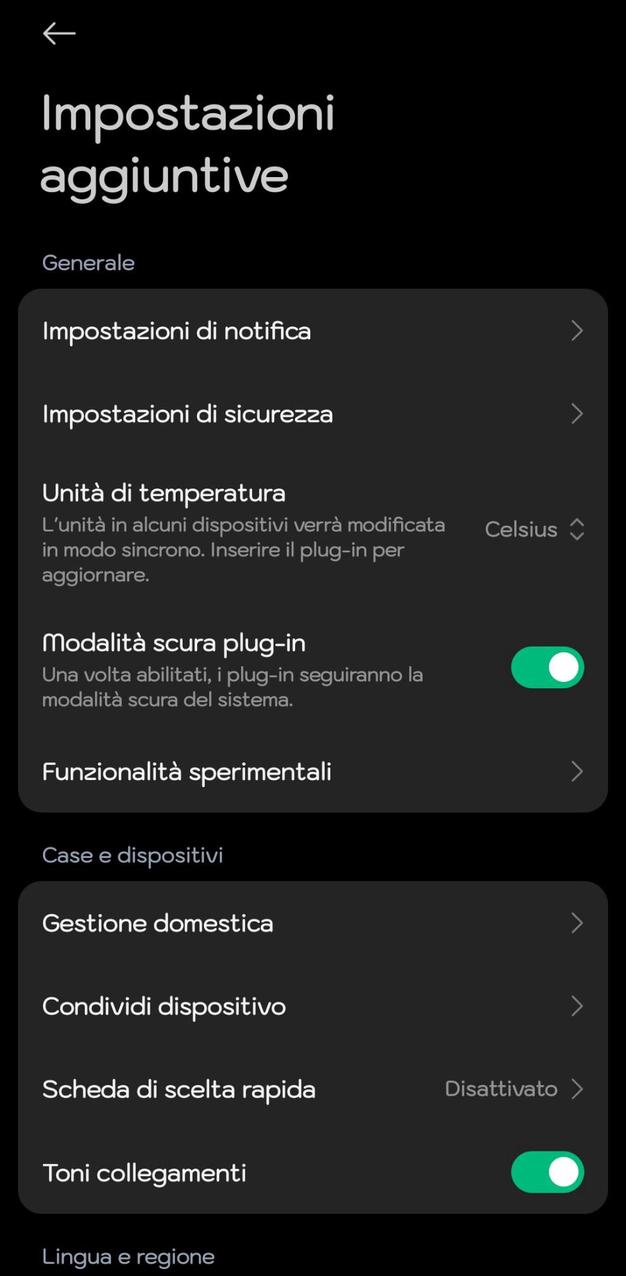Disable Toni collegamenti switch
Image resolution: width=626 pixels, height=1276 pixels.
(547, 1173)
